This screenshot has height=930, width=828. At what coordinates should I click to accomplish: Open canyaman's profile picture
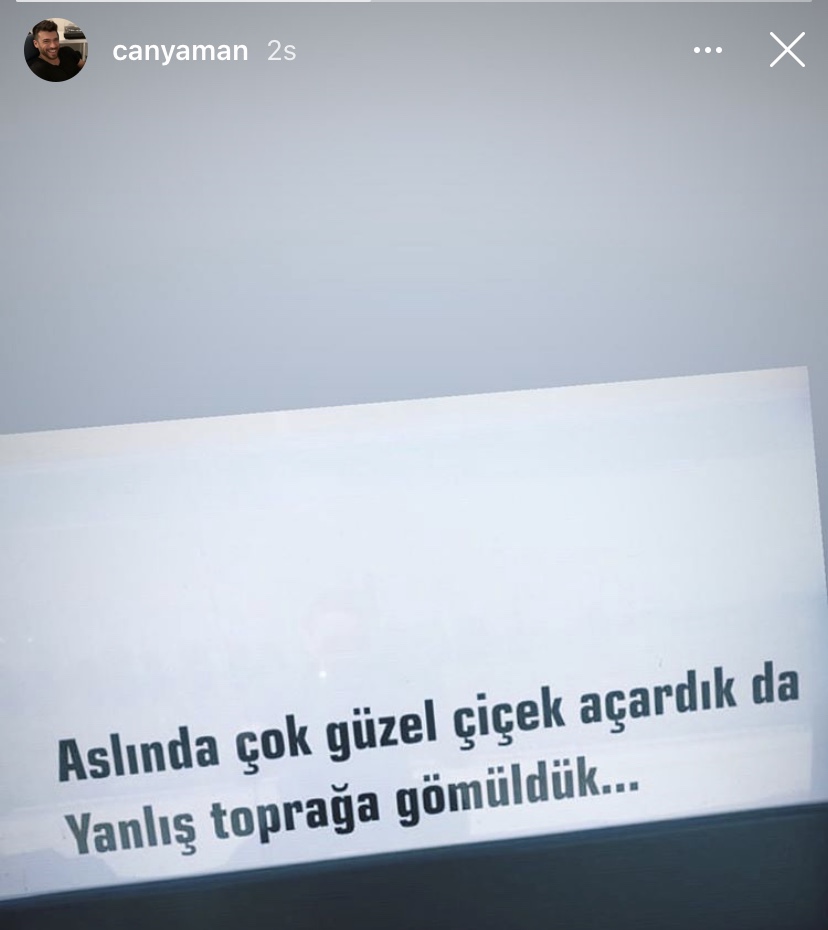(x=56, y=50)
